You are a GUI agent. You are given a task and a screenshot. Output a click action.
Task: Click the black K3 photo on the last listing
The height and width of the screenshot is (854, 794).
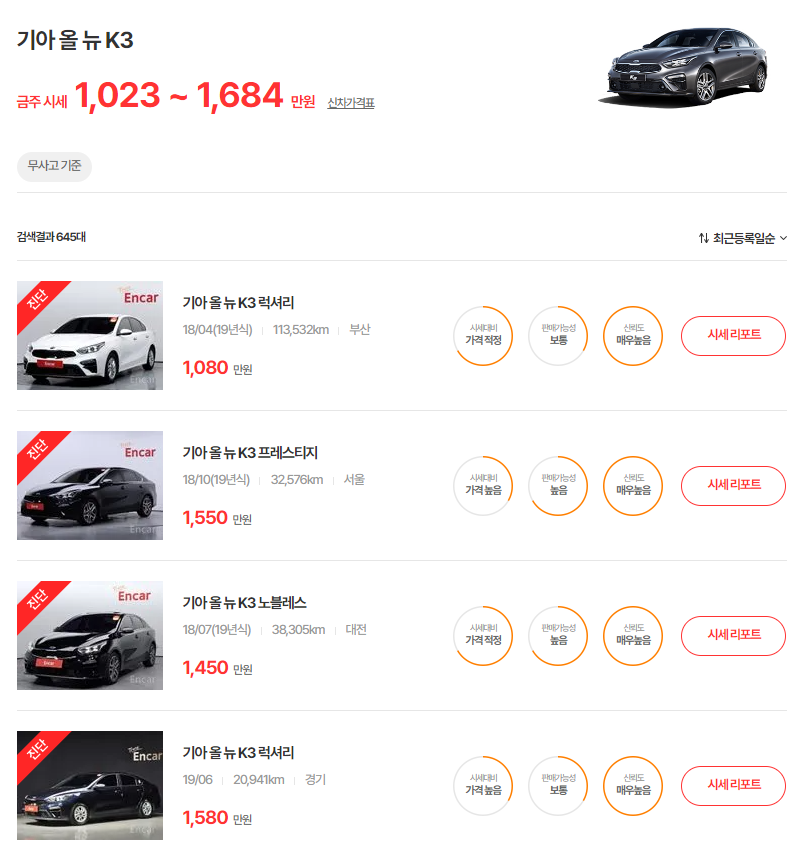pyautogui.click(x=89, y=785)
